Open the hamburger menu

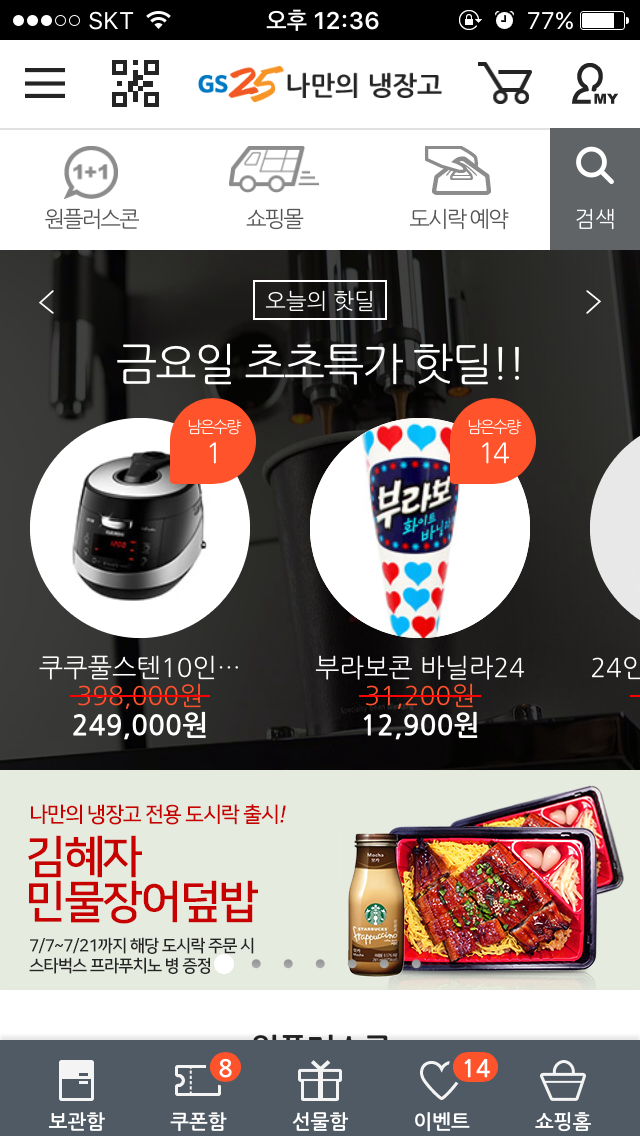pos(45,84)
